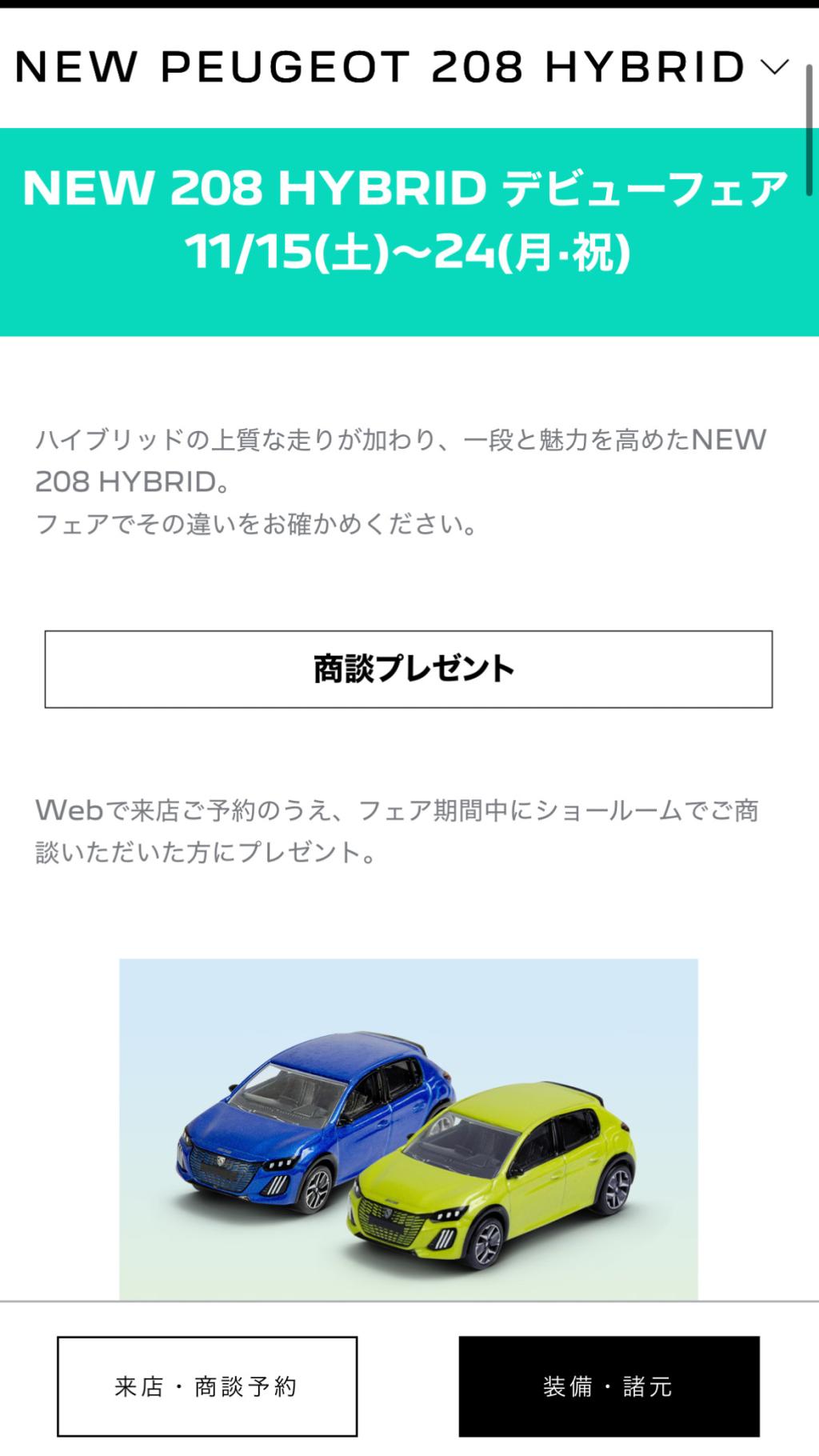Click the fair date text 11/15(土)～24(月・祝)
Image resolution: width=819 pixels, height=1456 pixels.
[409, 252]
